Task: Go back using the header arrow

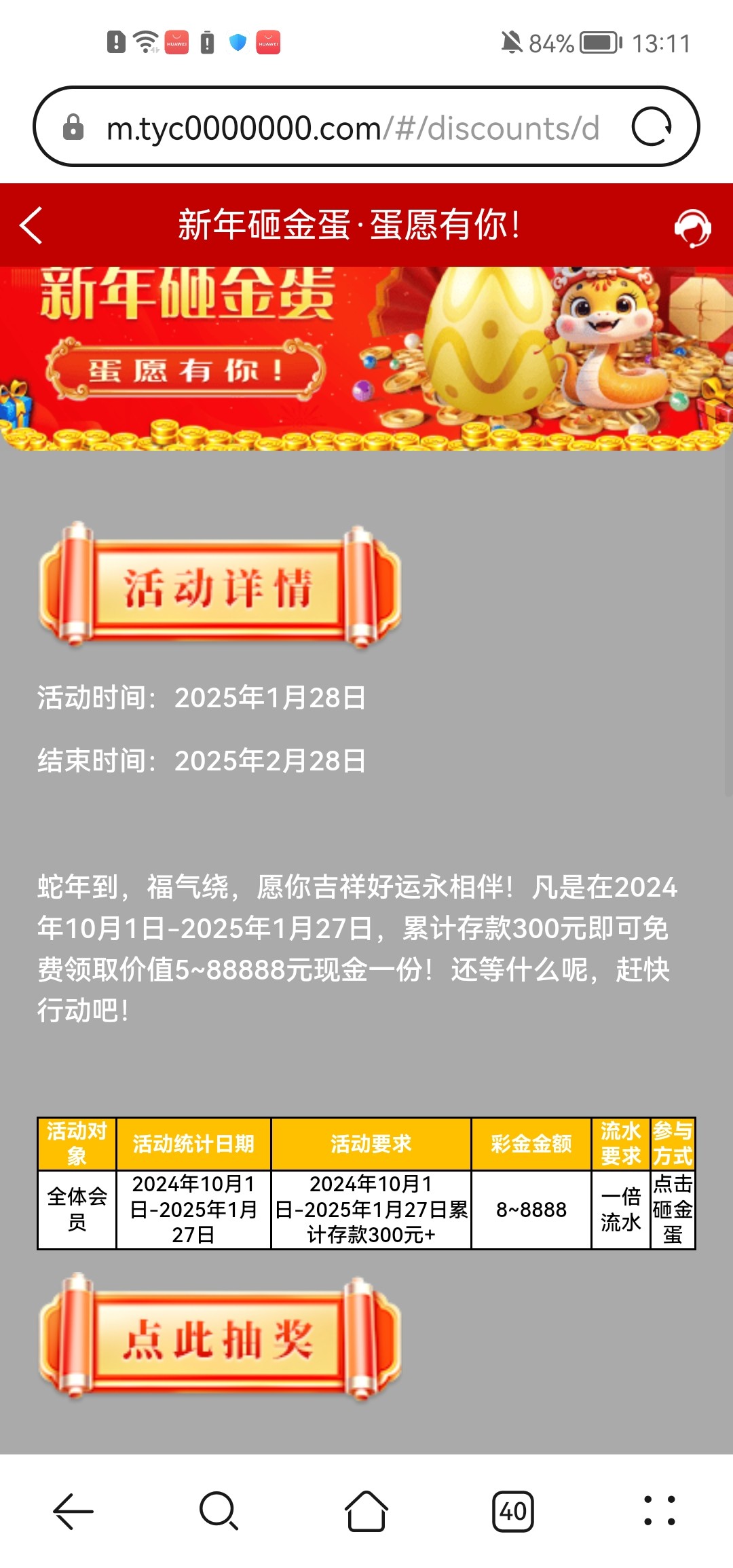Action: [x=31, y=225]
